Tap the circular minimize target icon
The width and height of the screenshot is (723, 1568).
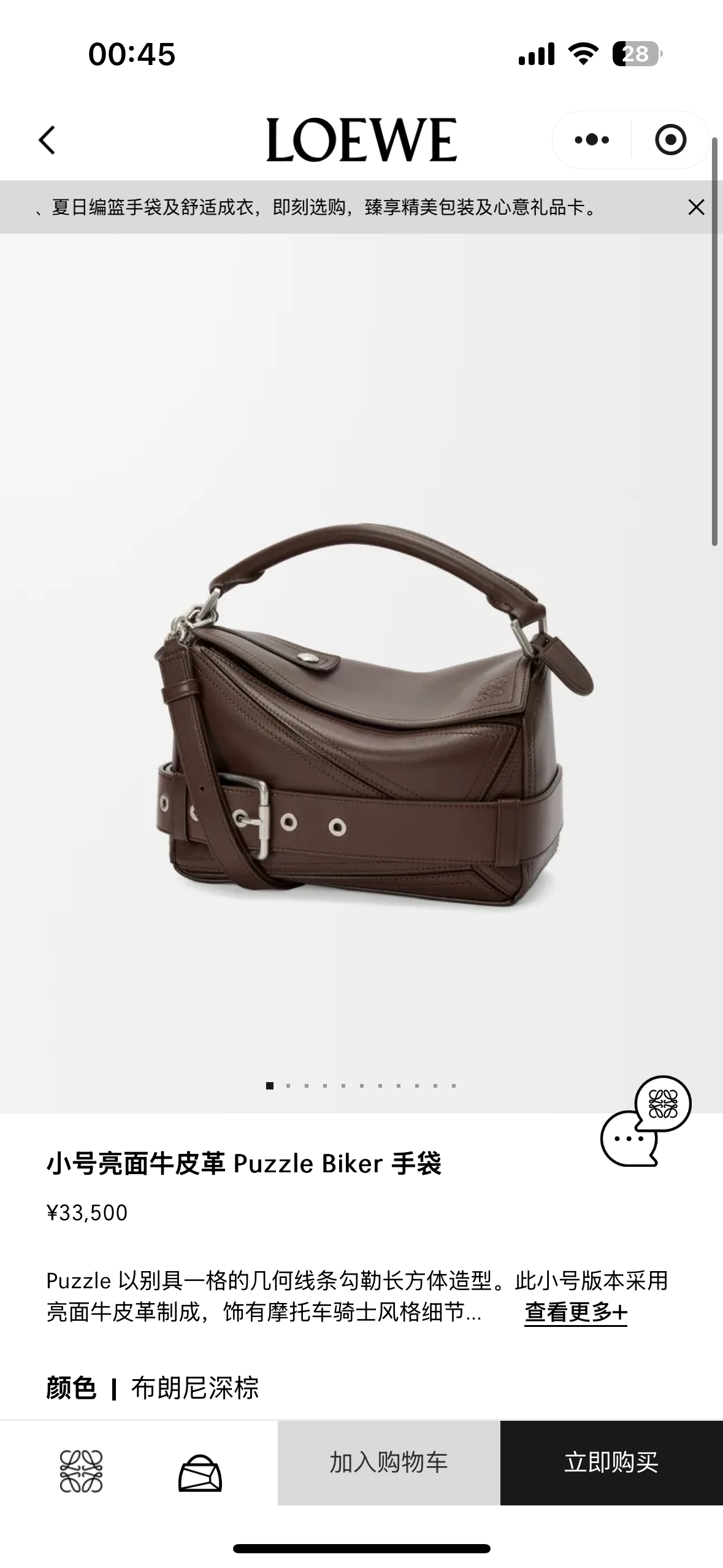670,140
